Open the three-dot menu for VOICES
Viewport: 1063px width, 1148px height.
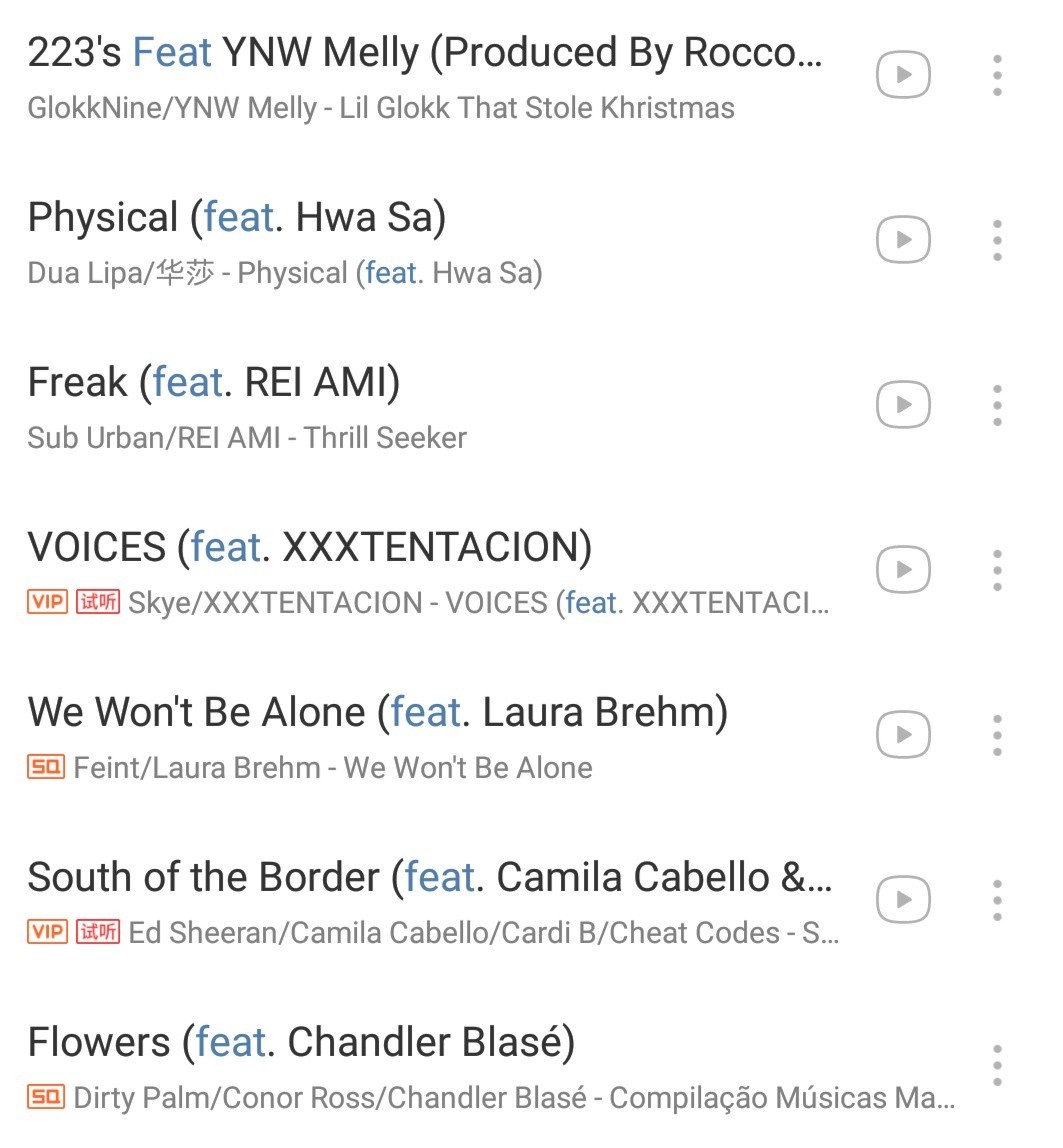point(997,571)
